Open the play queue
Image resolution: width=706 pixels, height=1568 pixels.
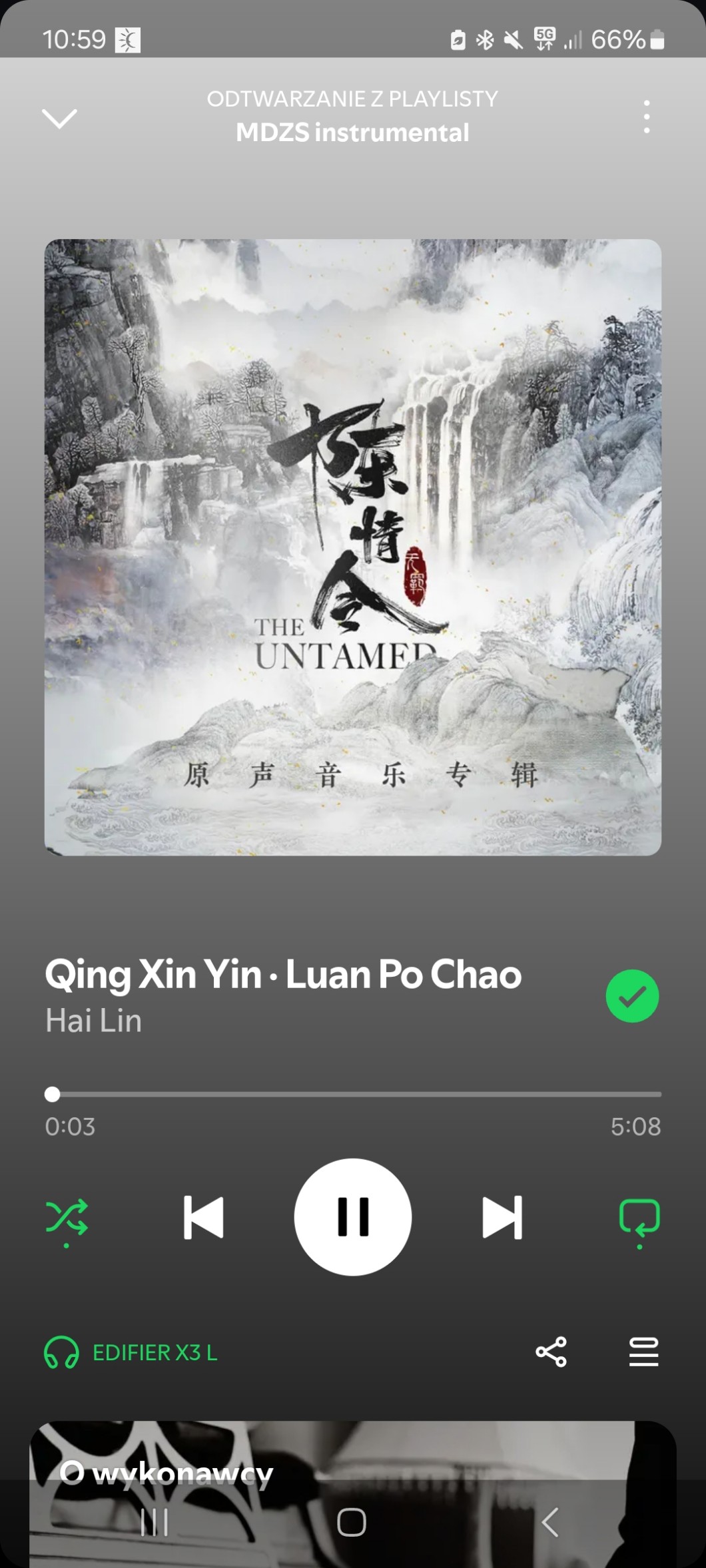[x=643, y=1352]
